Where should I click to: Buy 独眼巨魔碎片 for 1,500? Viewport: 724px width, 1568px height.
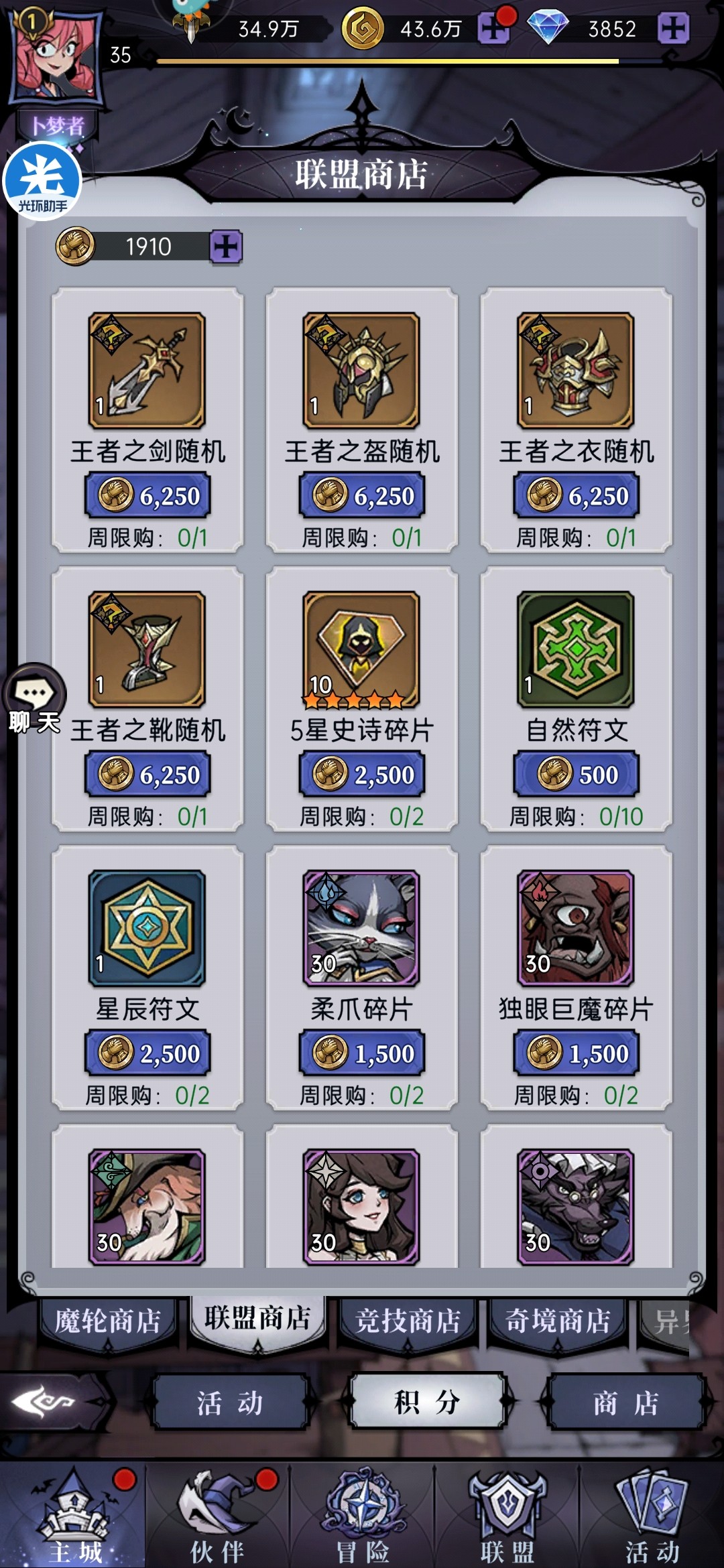click(x=577, y=1053)
